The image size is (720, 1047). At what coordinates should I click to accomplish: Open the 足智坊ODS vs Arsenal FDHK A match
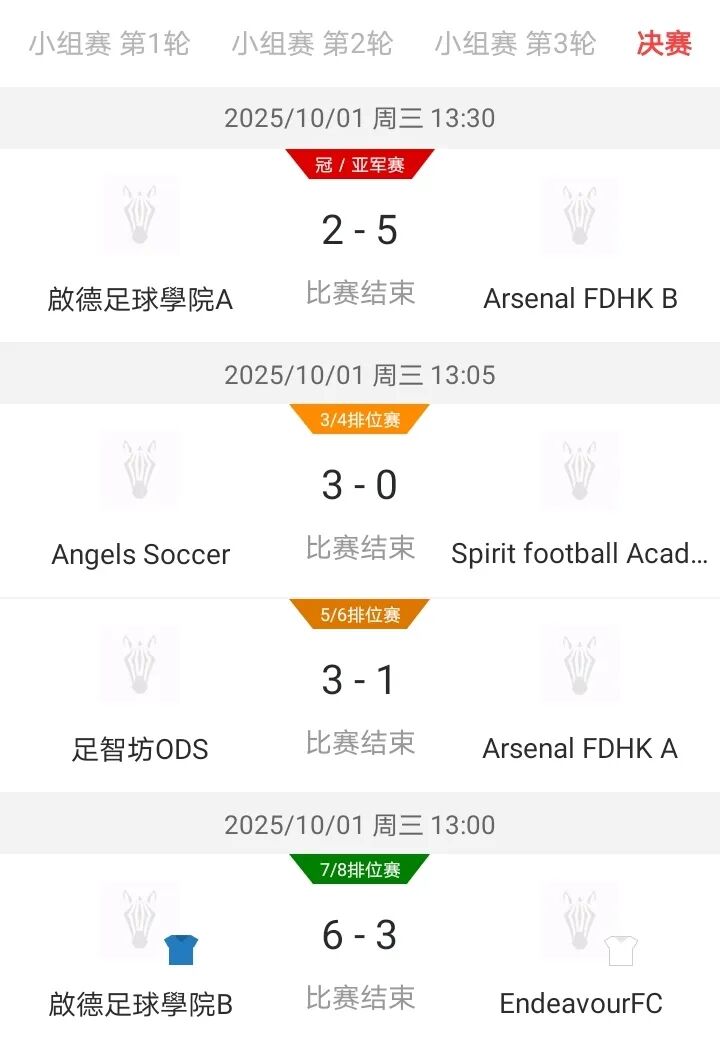point(360,695)
